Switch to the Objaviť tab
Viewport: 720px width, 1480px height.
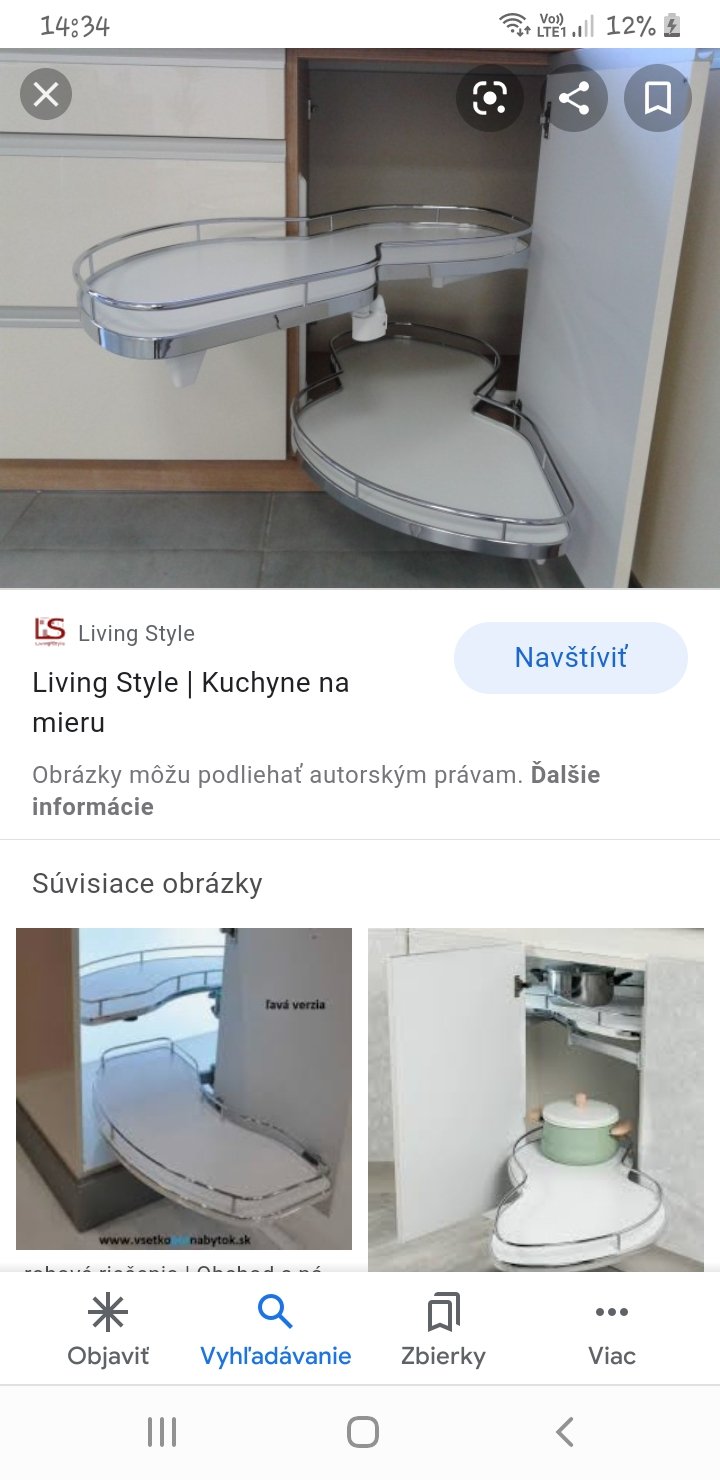tap(108, 1330)
